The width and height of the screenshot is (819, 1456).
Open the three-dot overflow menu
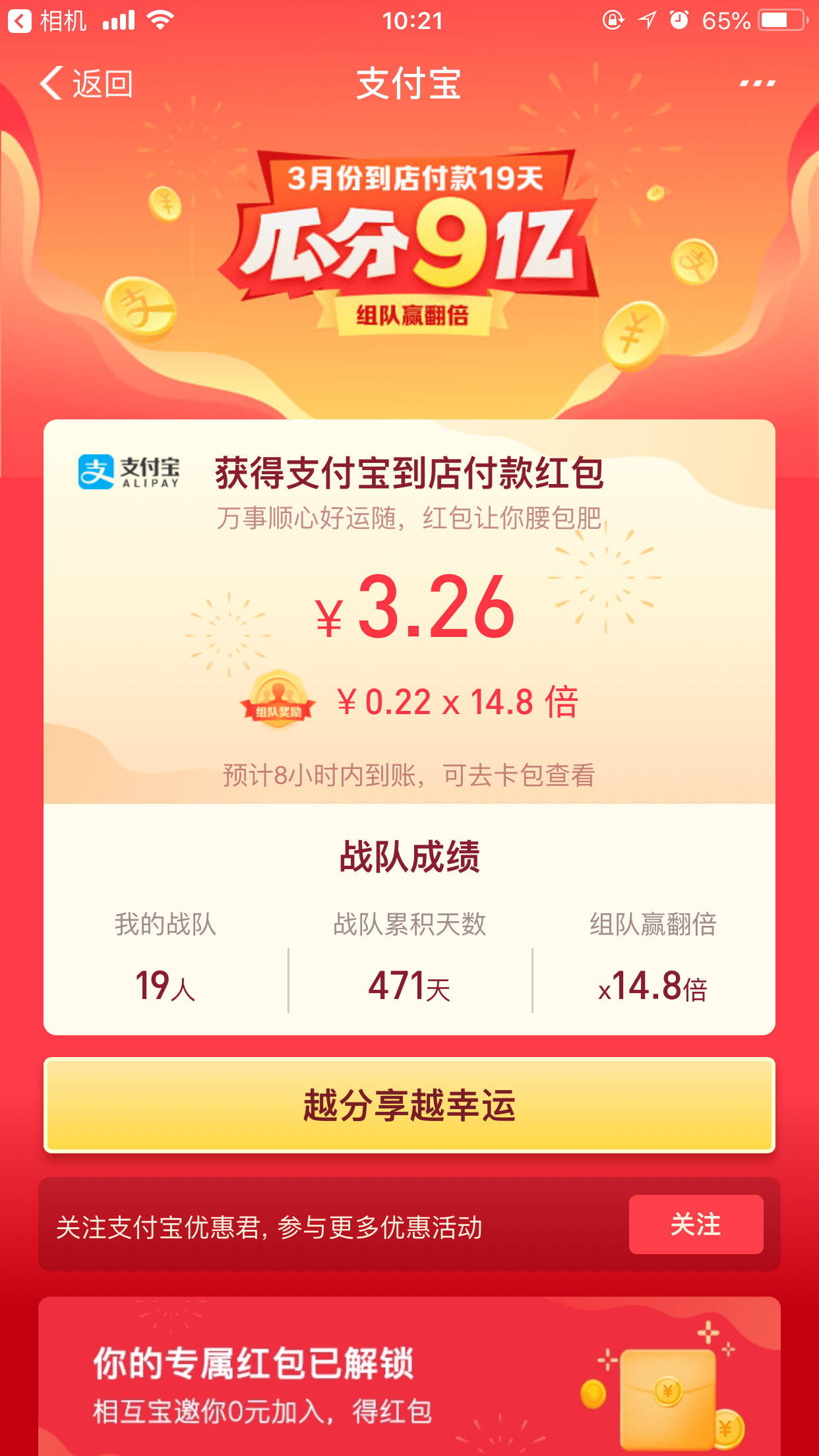(756, 84)
